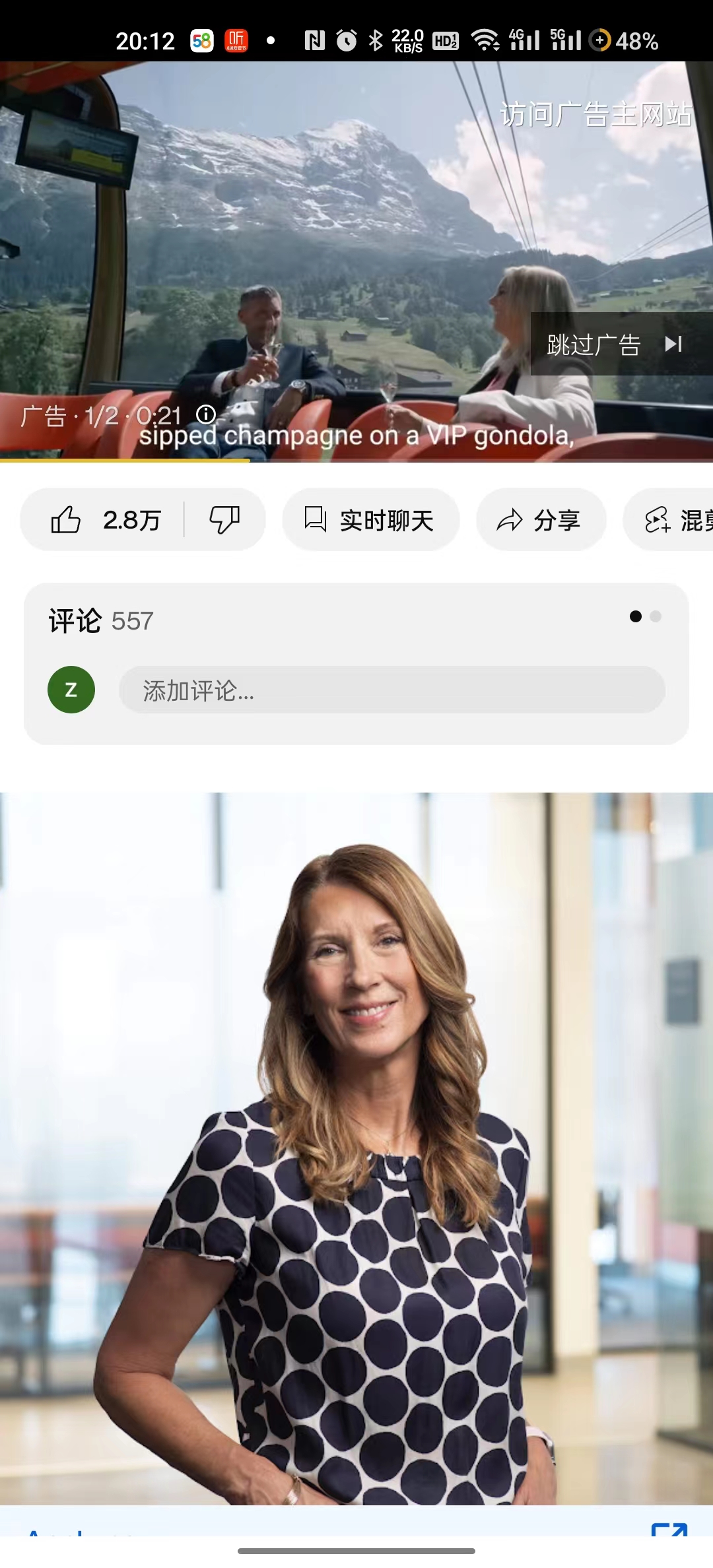Open the ad info icon
The image size is (713, 1568).
206,414
